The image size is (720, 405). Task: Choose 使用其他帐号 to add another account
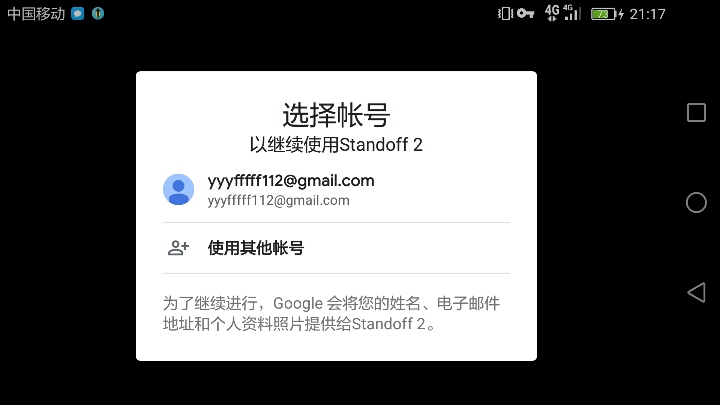[256, 248]
